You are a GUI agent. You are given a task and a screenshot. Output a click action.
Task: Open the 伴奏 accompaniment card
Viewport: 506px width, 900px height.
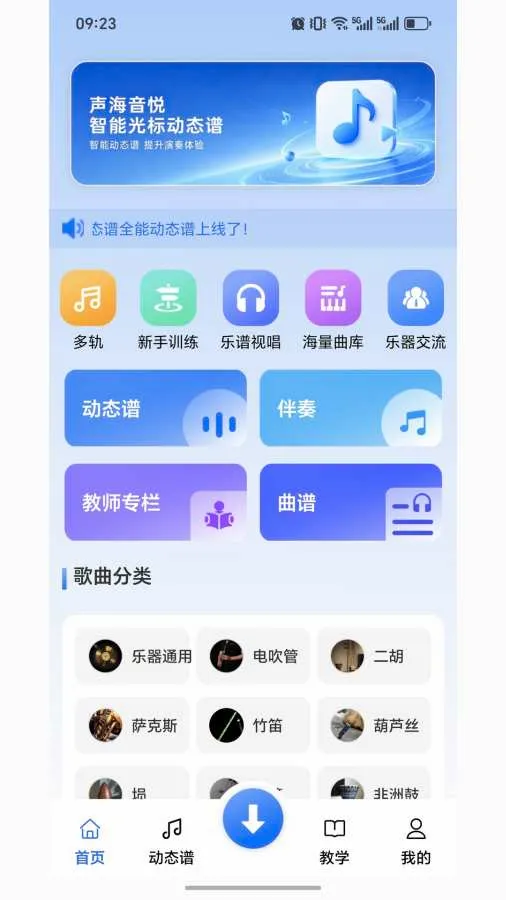coord(351,408)
